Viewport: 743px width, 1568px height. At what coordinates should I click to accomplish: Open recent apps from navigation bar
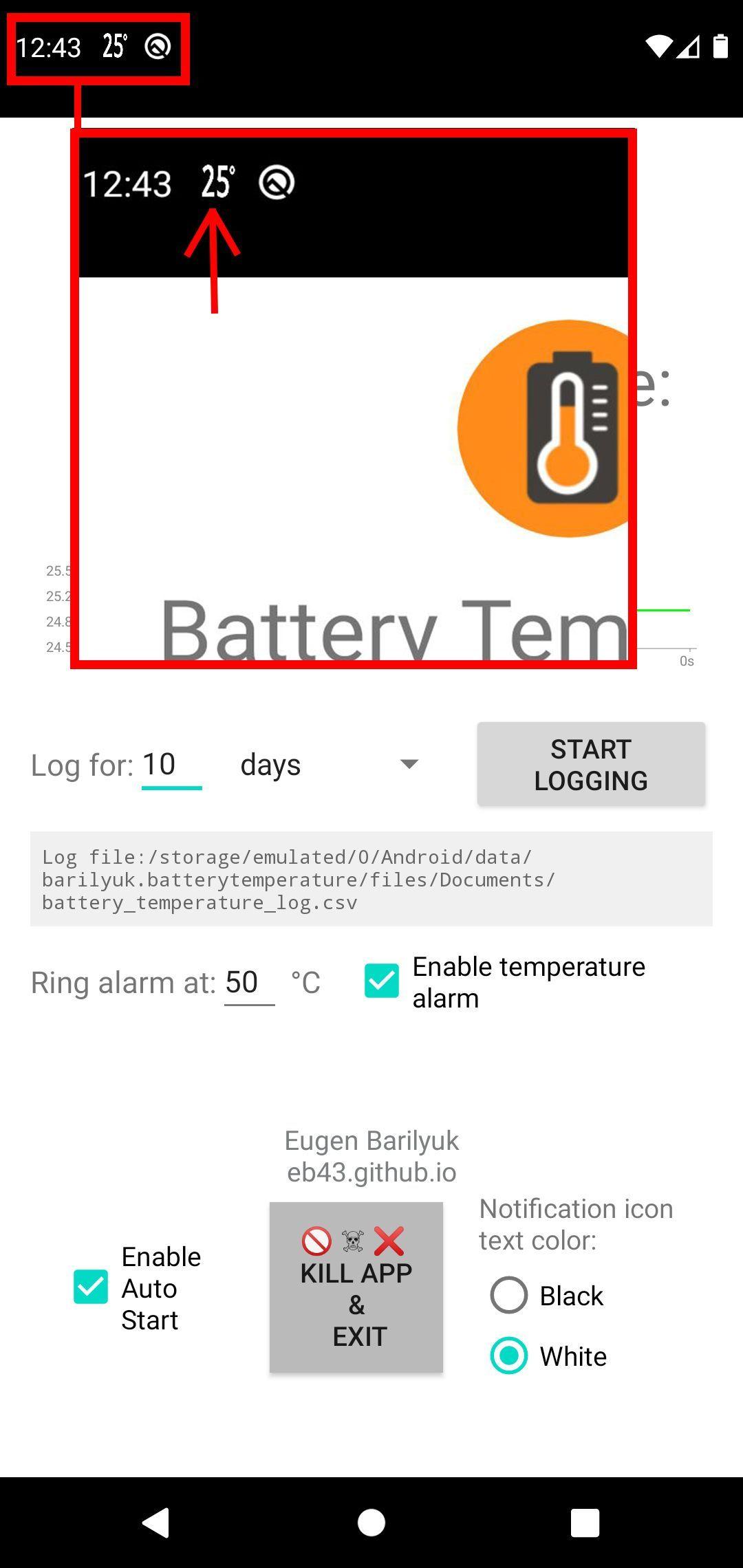tap(585, 1522)
